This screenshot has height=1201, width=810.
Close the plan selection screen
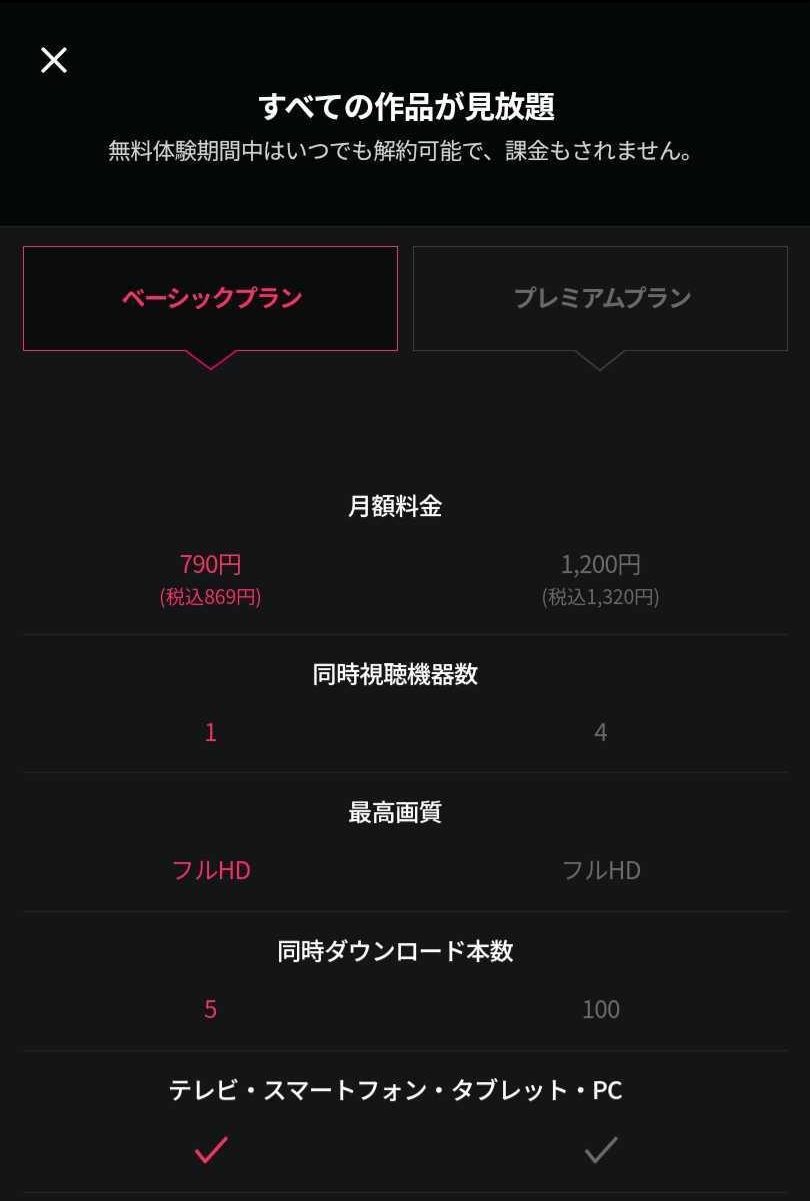click(54, 60)
